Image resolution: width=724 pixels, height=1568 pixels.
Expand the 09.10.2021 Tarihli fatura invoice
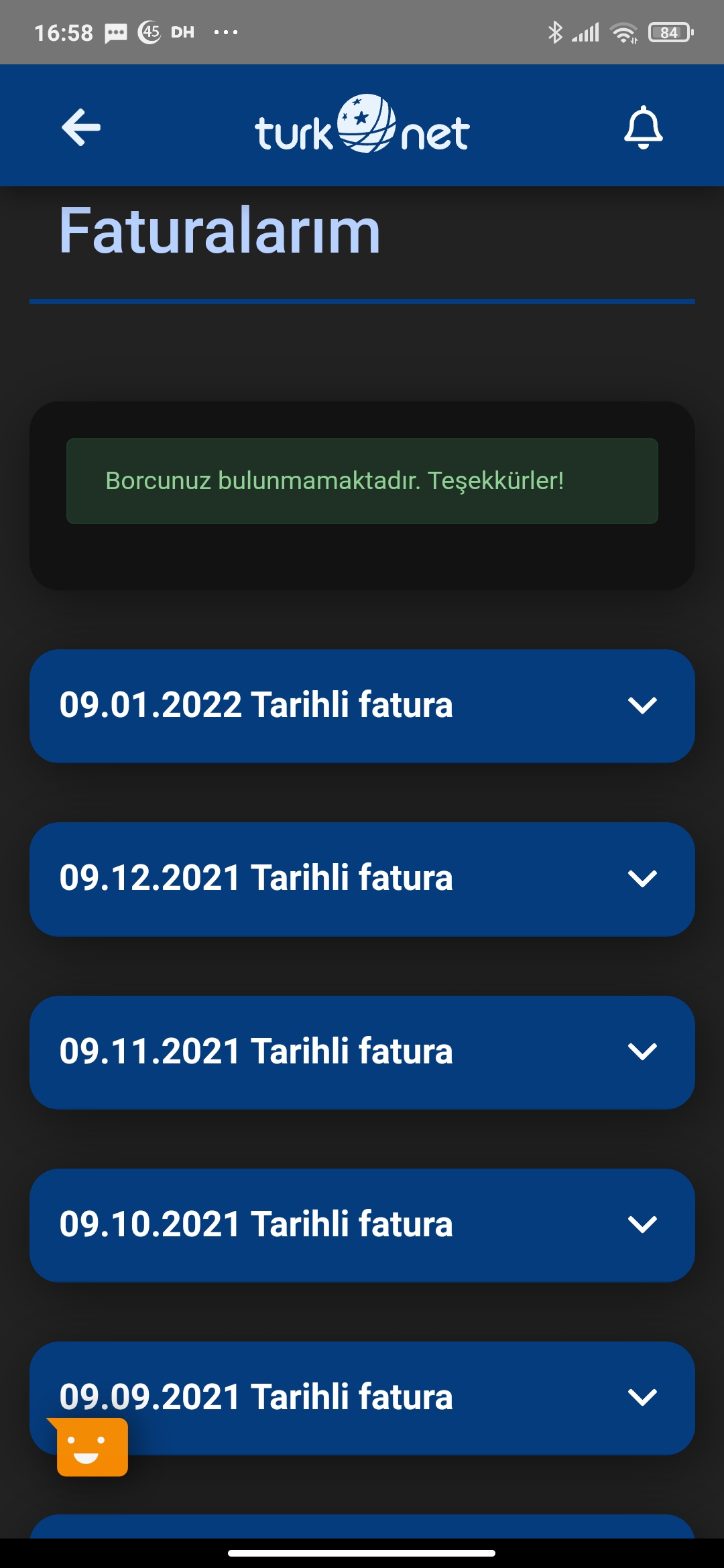(362, 1225)
